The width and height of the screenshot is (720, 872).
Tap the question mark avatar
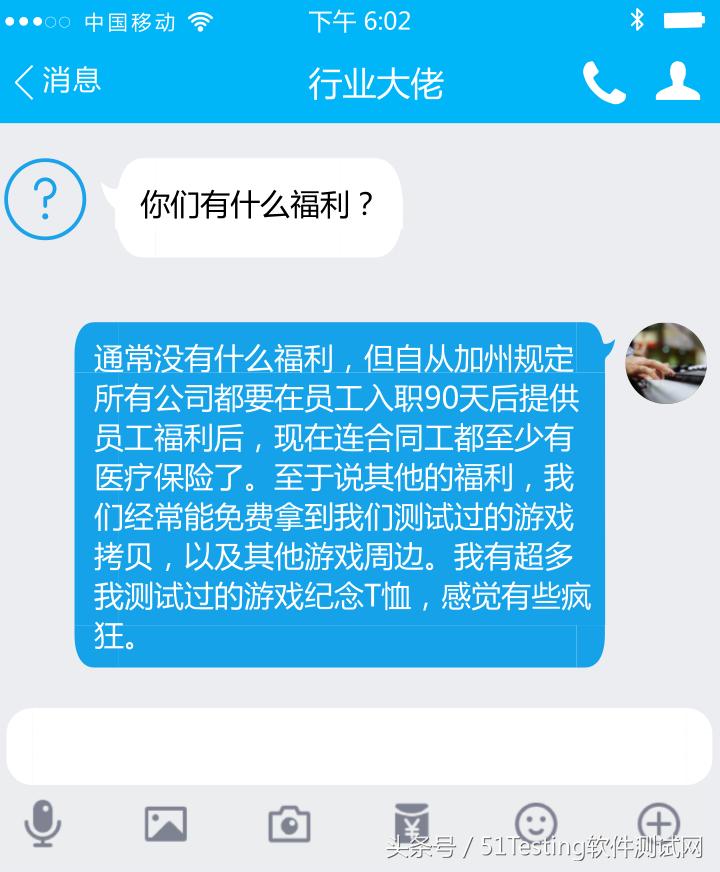tap(45, 199)
